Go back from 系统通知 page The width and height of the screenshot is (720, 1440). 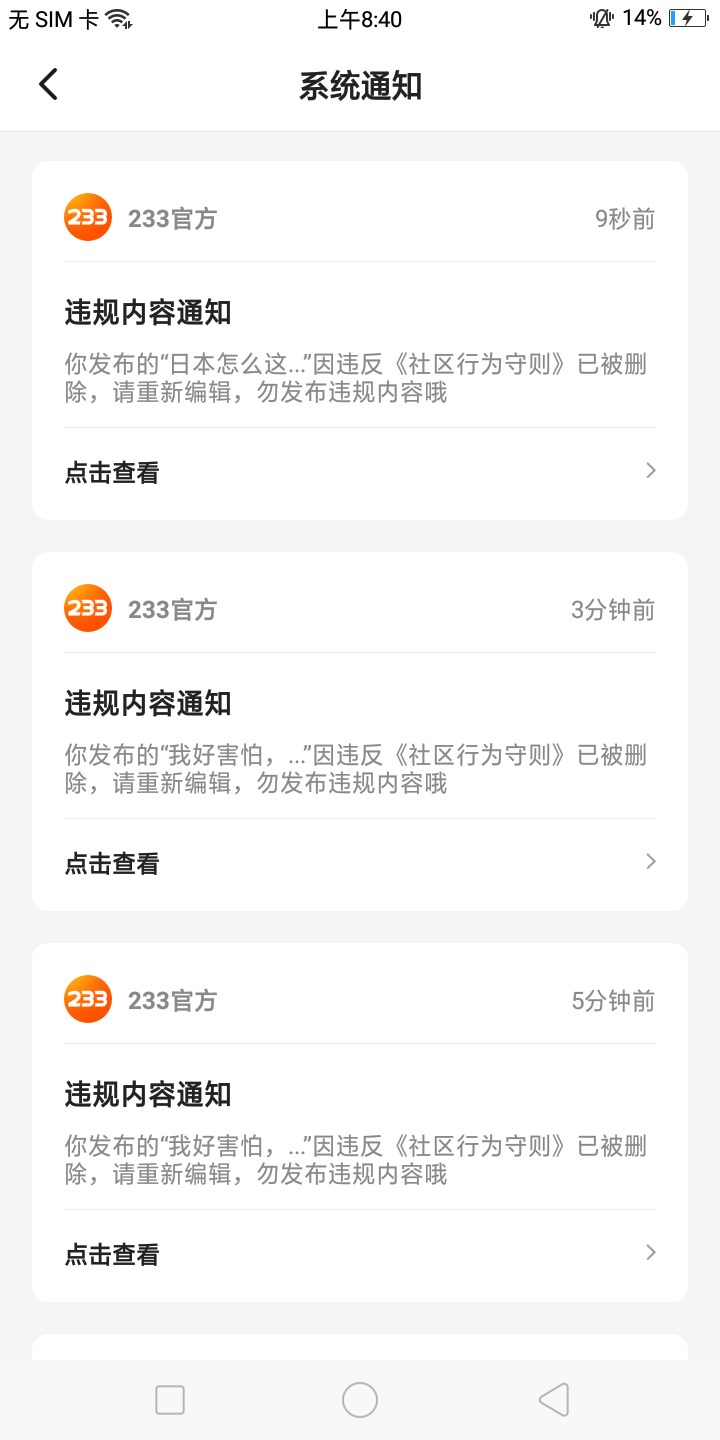48,85
